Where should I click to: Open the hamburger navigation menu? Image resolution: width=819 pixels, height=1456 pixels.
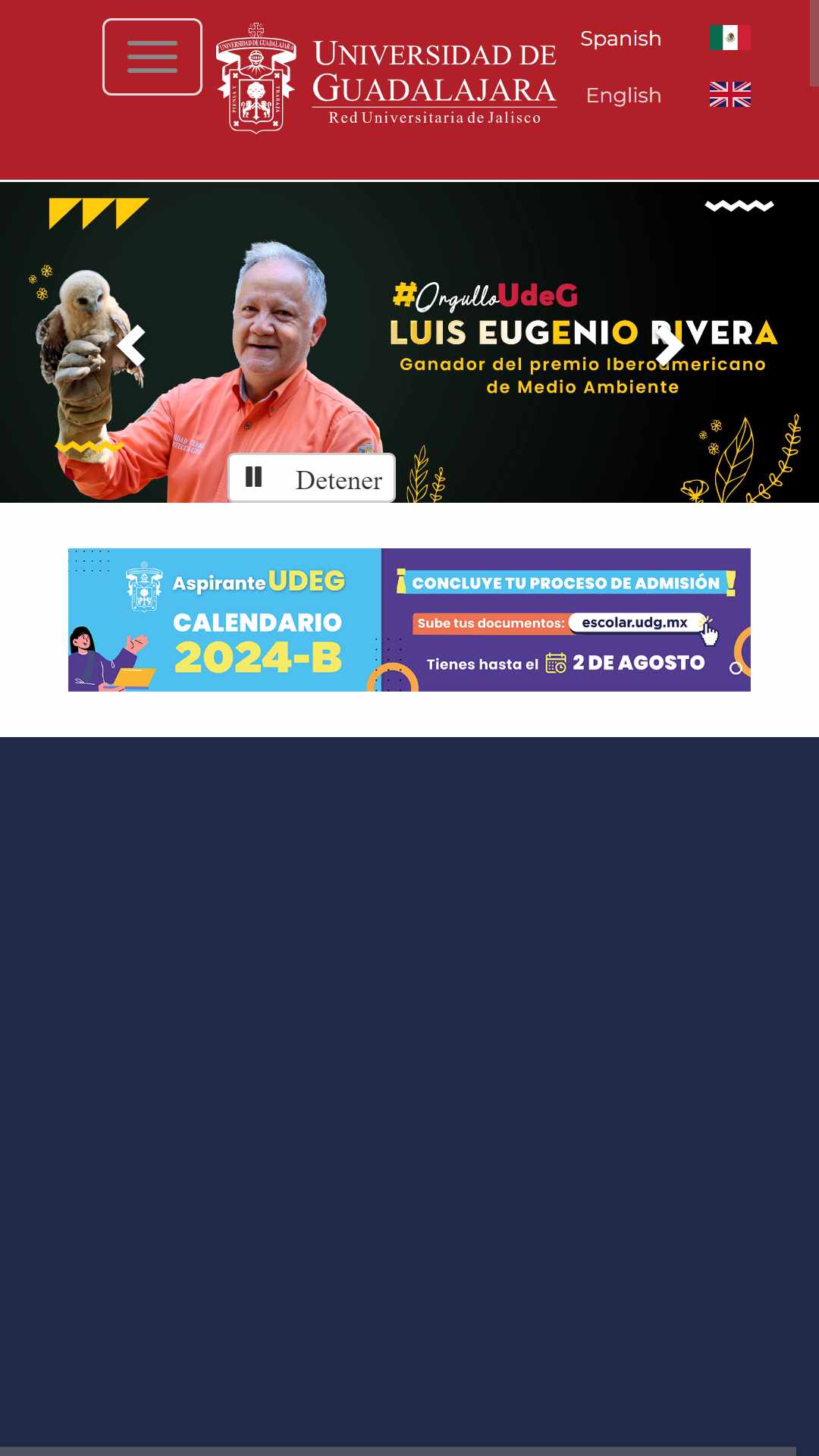(x=152, y=57)
